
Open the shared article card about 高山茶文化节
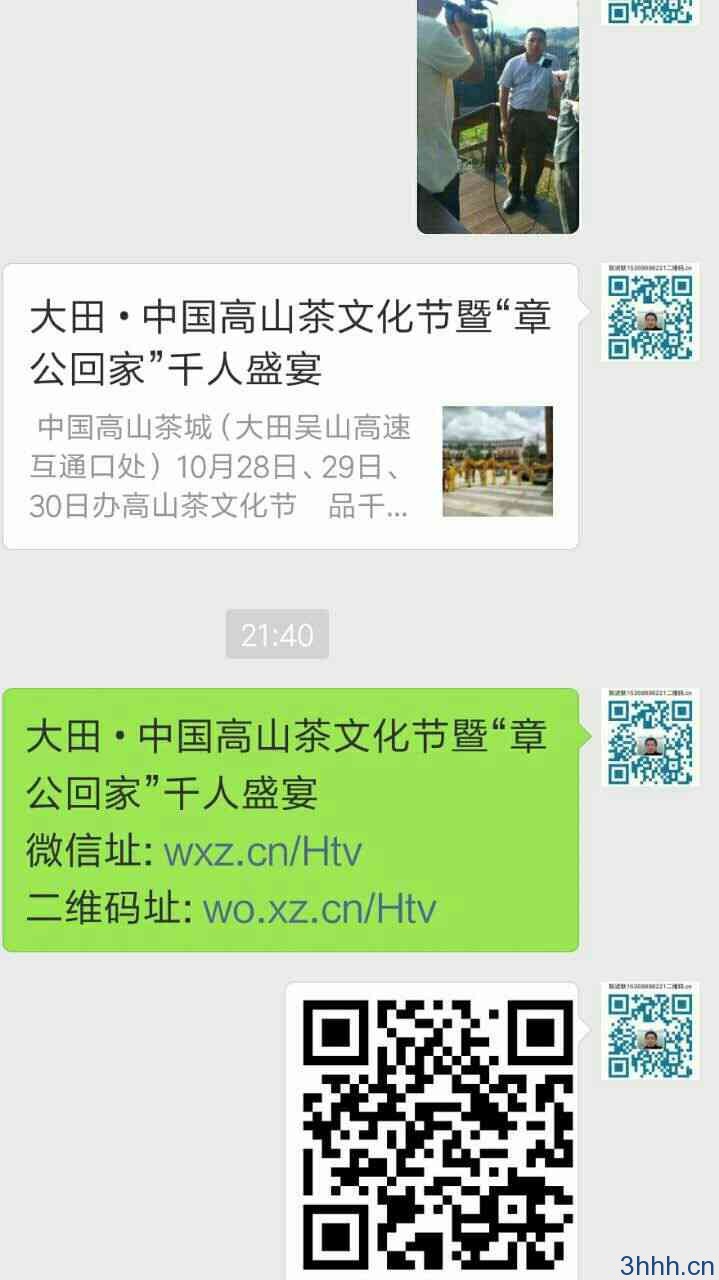pyautogui.click(x=290, y=405)
